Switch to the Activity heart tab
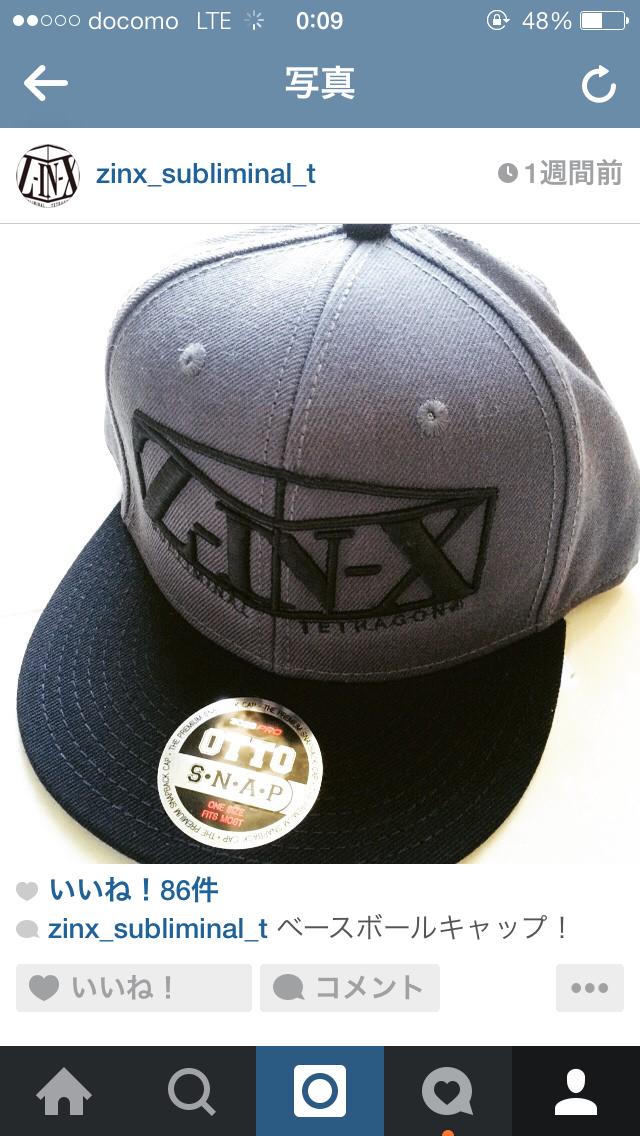Viewport: 640px width, 1136px height. (448, 1091)
